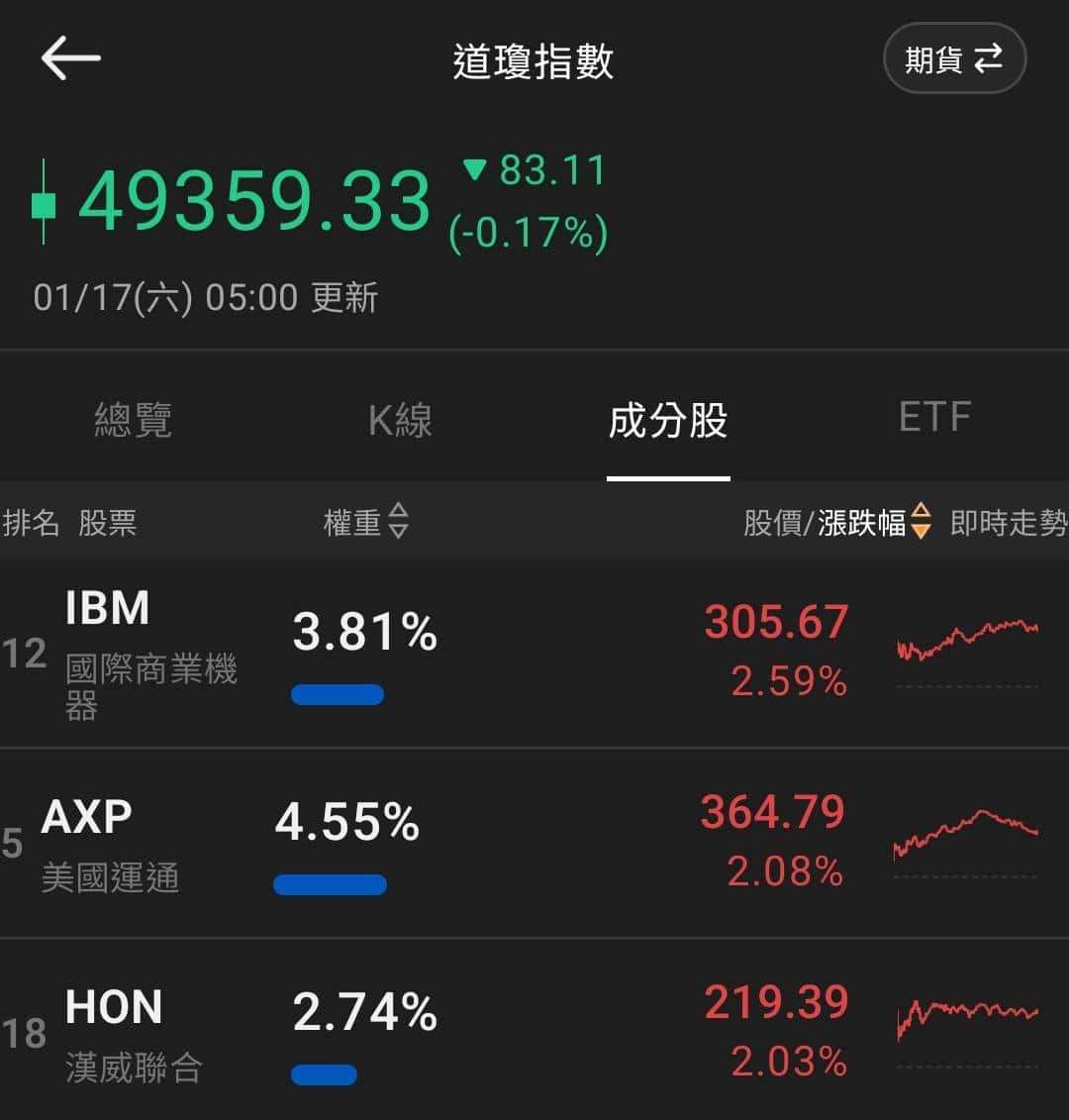The image size is (1069, 1120).
Task: Open HON's real-time trend sparkline chart
Action: click(x=968, y=1015)
